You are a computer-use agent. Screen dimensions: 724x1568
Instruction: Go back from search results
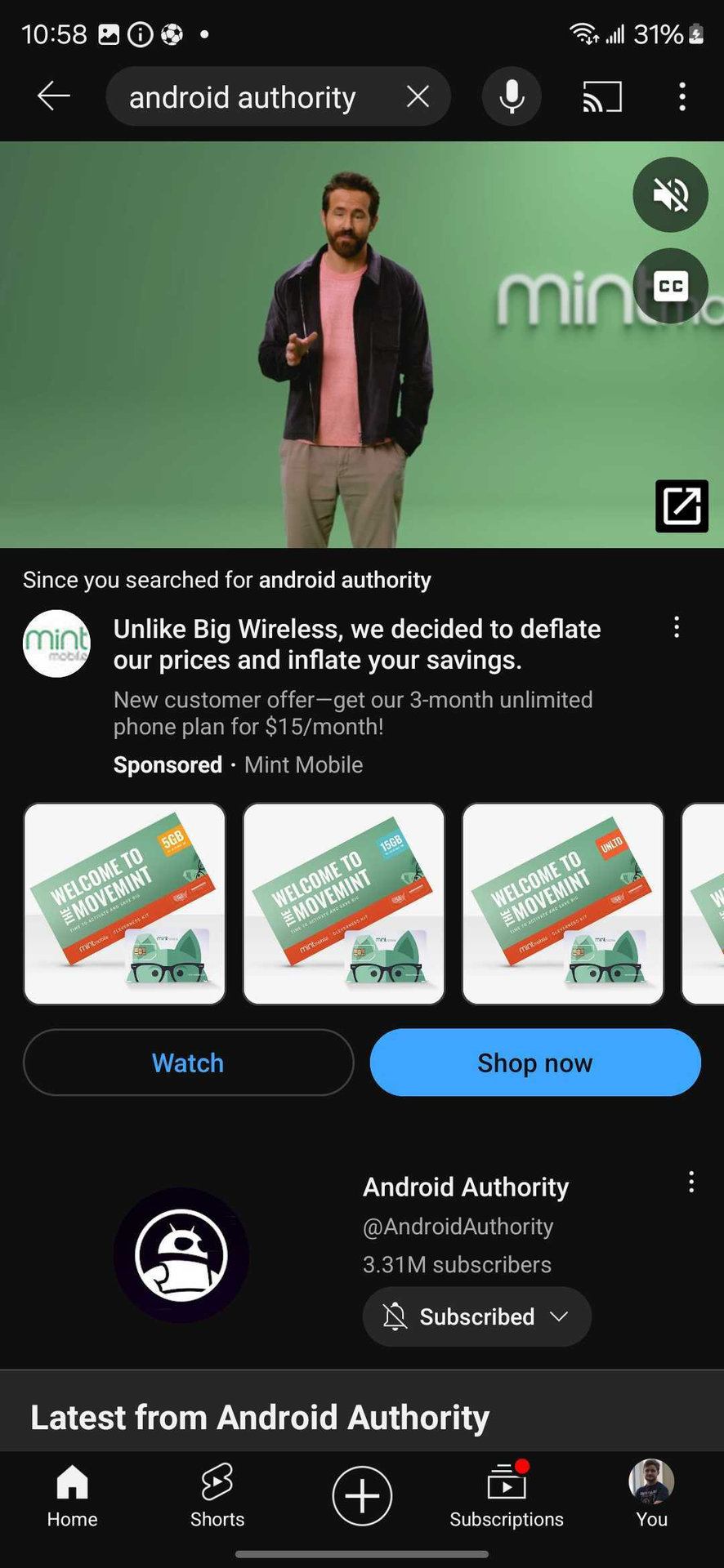54,96
